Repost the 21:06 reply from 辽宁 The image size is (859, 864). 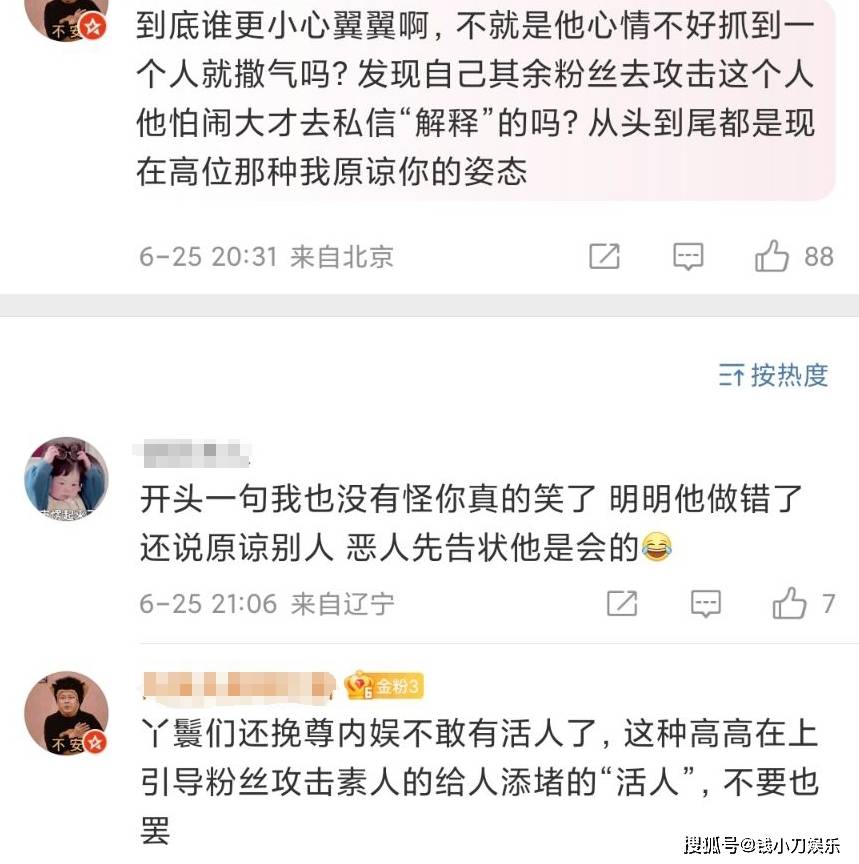click(x=622, y=603)
